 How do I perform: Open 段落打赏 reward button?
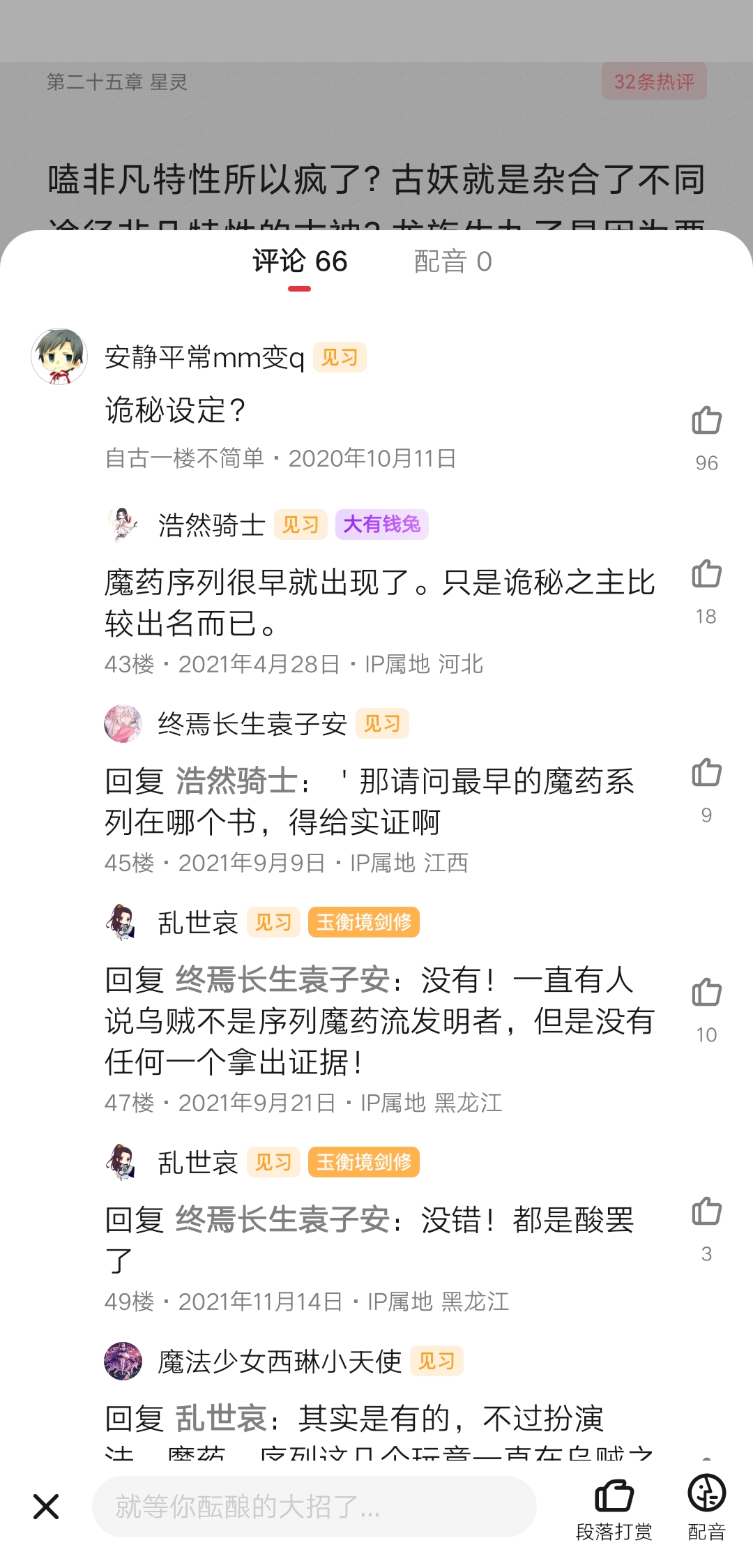[x=614, y=1507]
